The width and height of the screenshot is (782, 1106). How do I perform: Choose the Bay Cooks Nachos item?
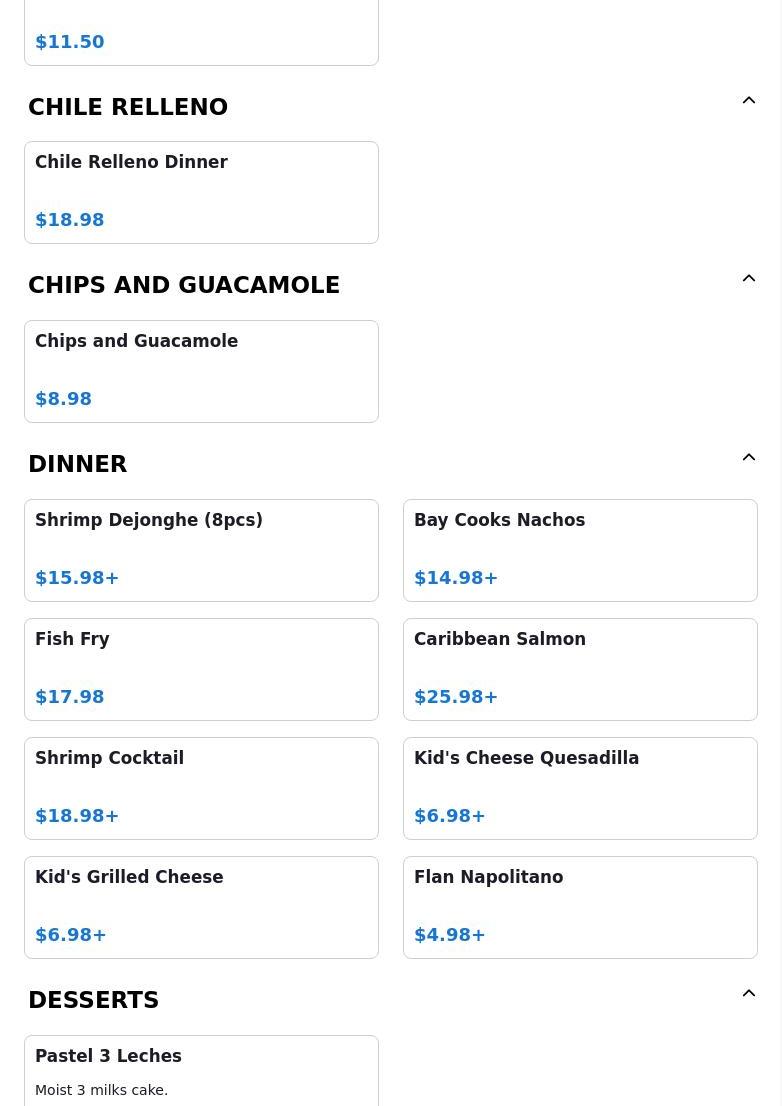[x=580, y=551]
